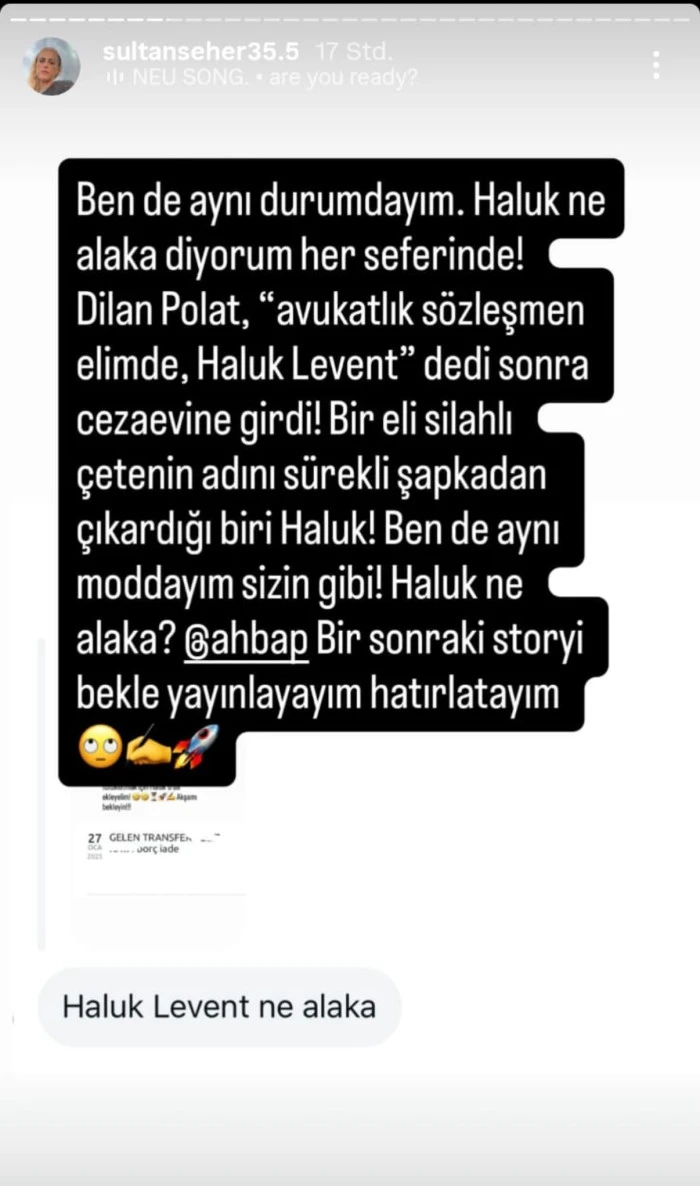Open the story overflow menu
The height and width of the screenshot is (1186, 700).
[x=655, y=65]
